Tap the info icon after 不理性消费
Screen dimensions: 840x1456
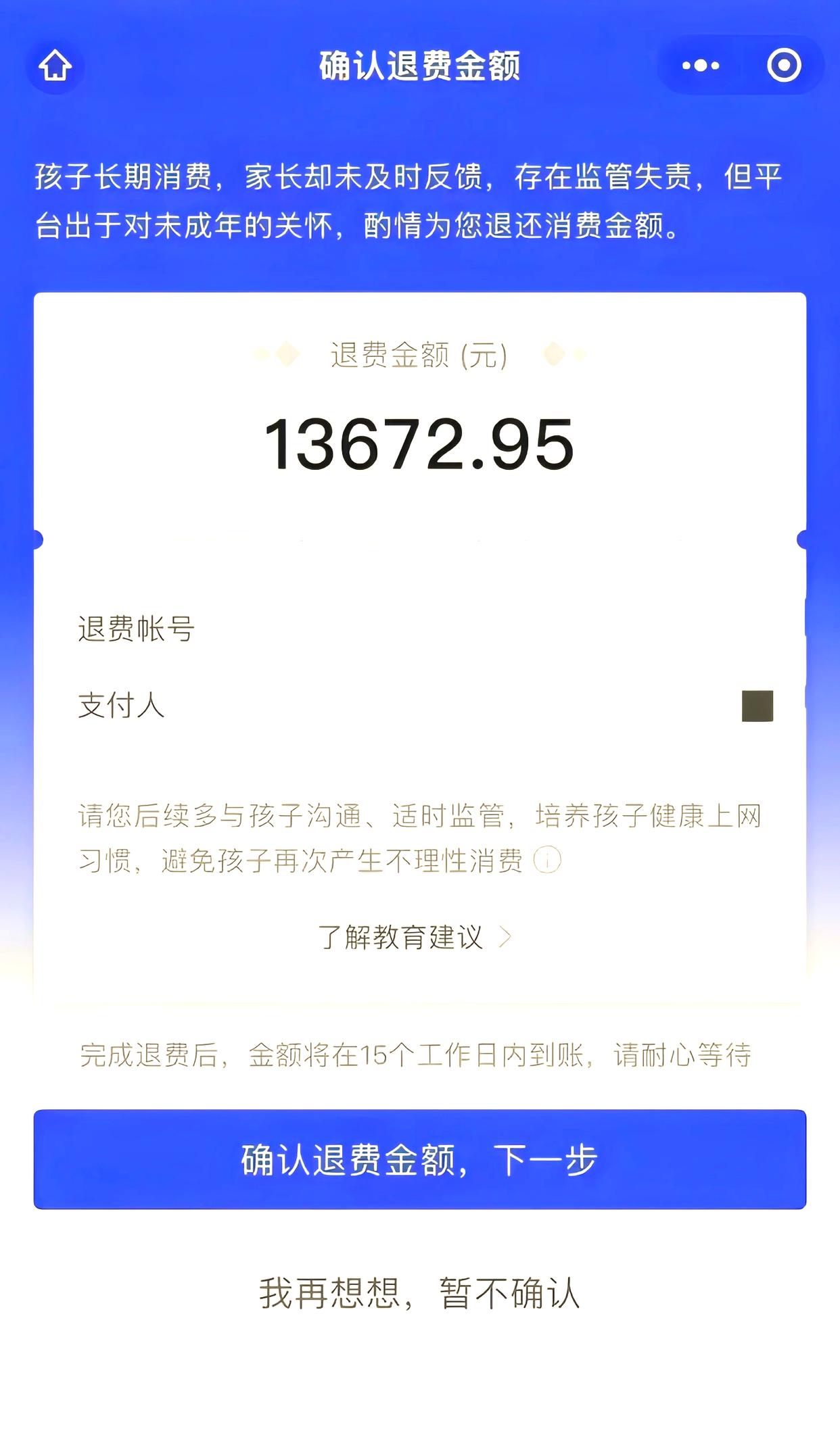(547, 860)
